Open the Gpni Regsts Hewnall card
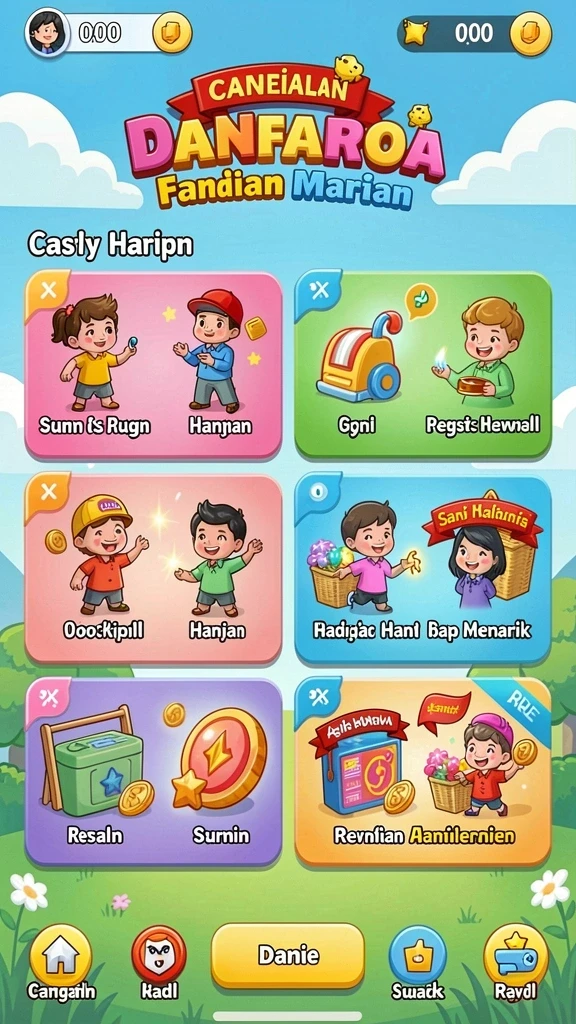The height and width of the screenshot is (1024, 576). (x=424, y=366)
